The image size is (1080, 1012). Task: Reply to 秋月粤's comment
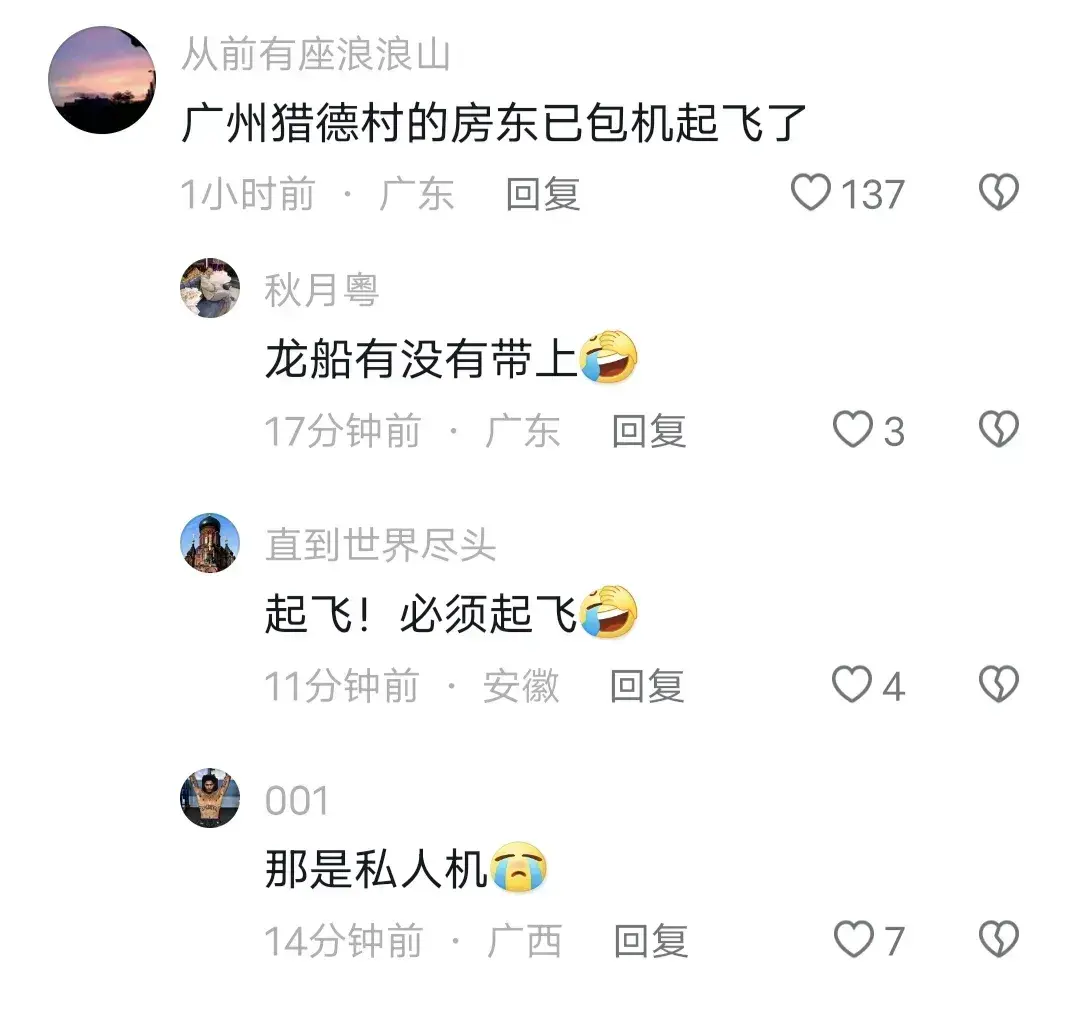click(649, 432)
